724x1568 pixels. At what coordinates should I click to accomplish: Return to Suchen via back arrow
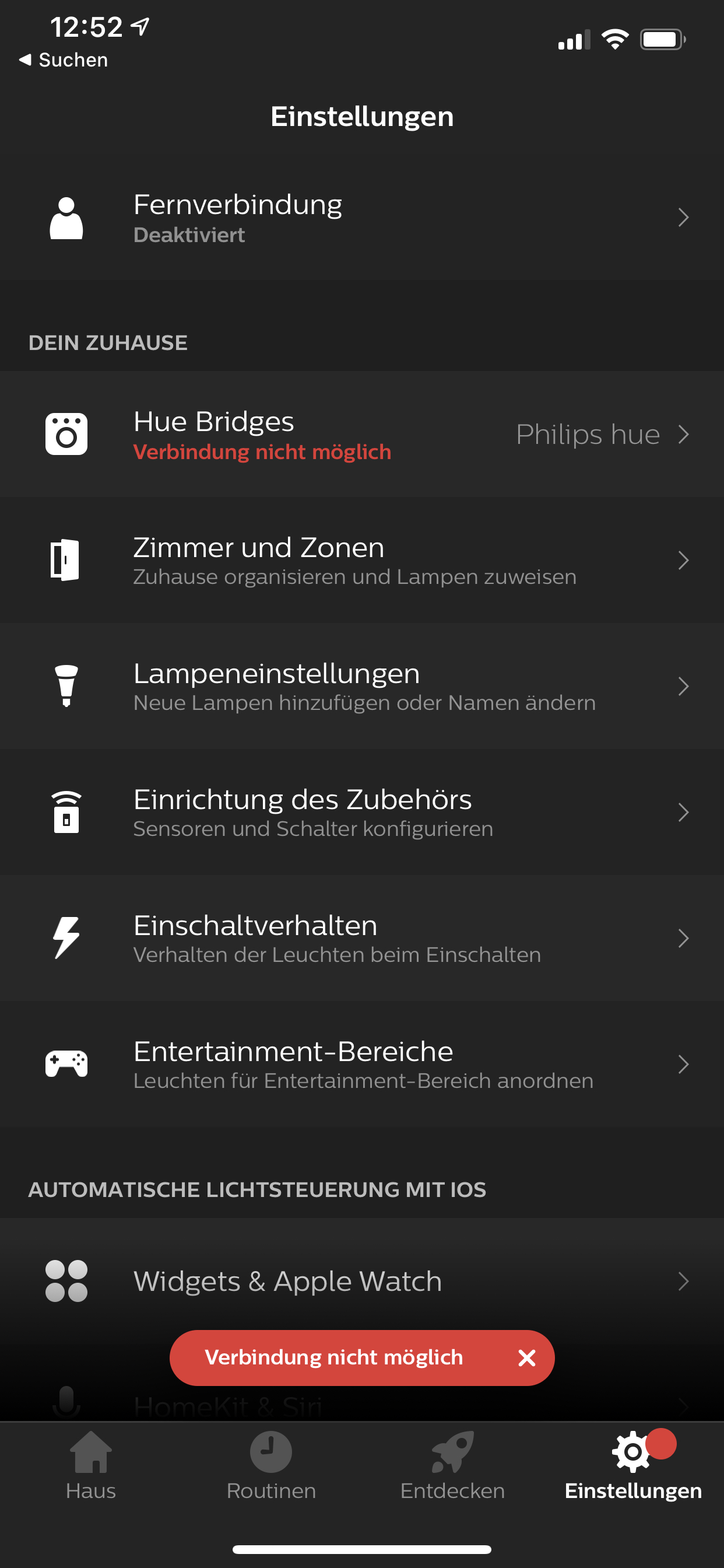[x=64, y=60]
